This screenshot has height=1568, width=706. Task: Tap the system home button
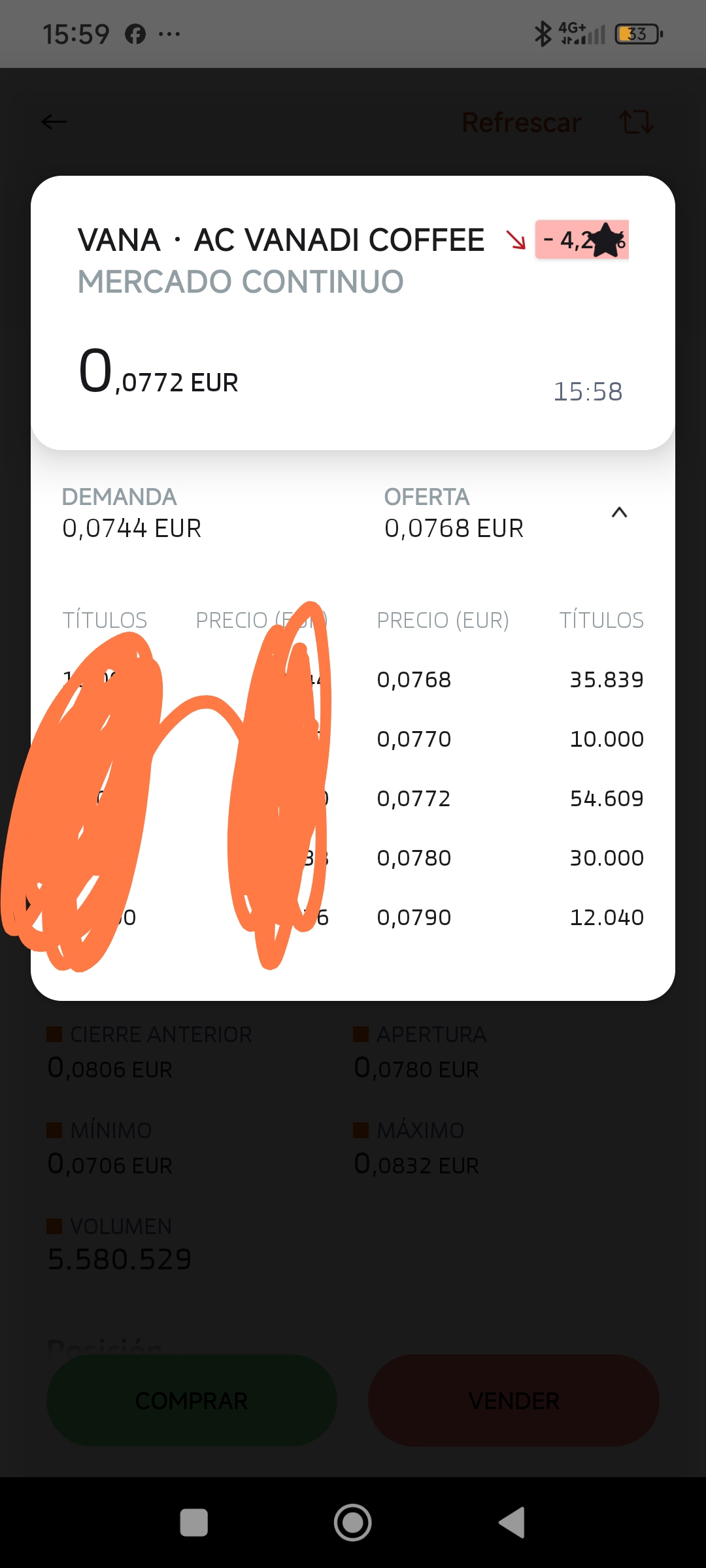click(353, 1522)
